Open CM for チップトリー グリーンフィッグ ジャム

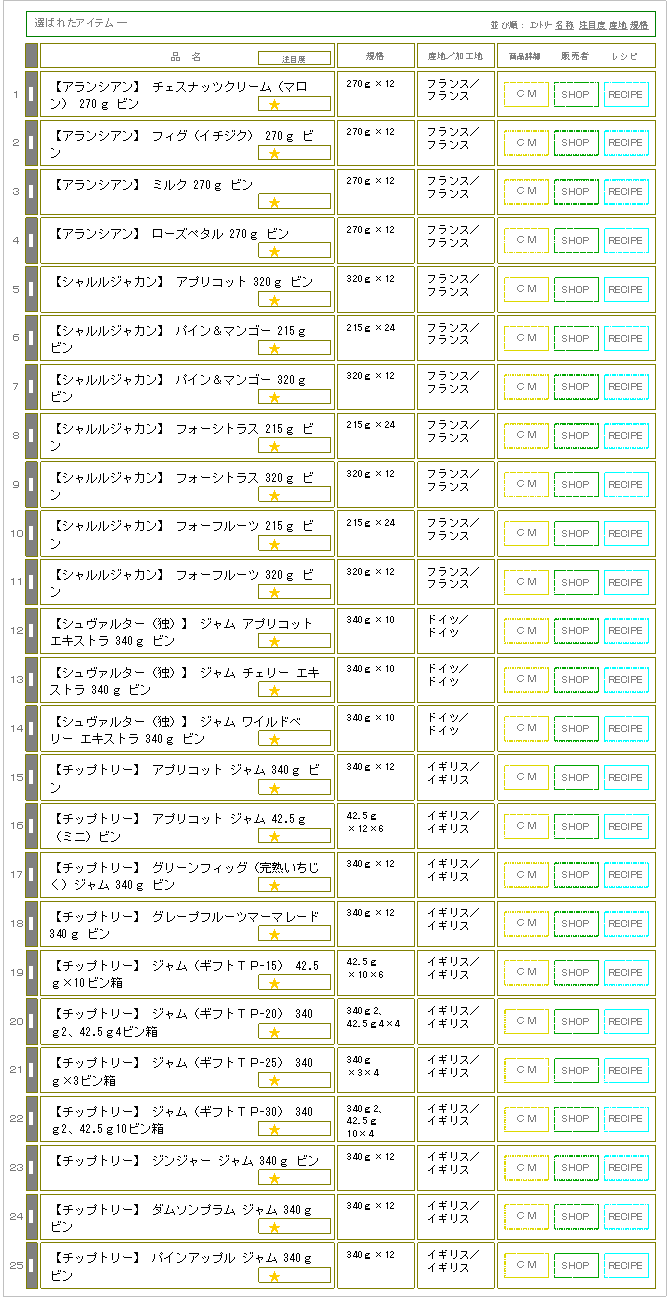(x=526, y=875)
